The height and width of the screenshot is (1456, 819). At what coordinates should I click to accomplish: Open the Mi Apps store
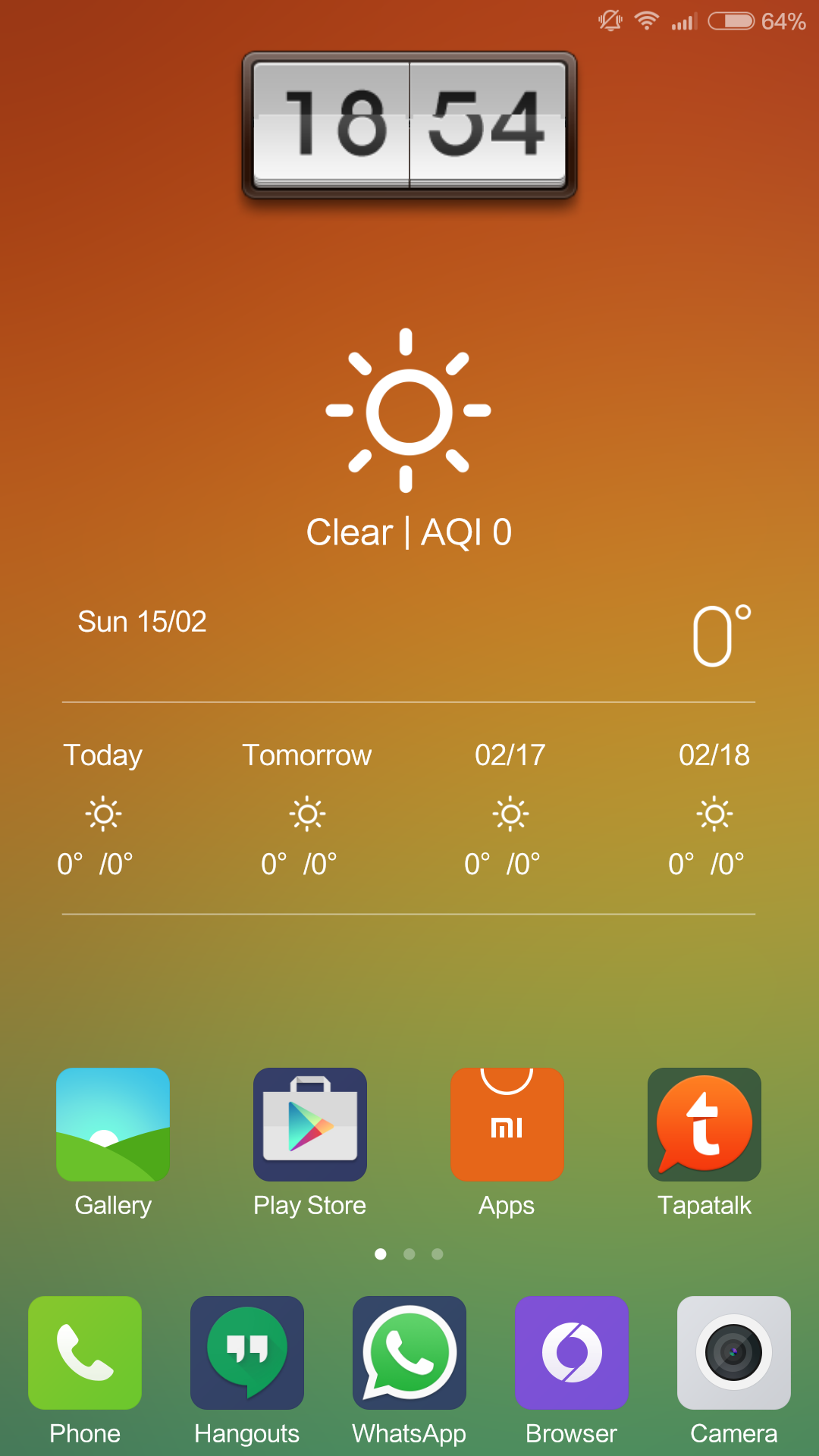[507, 1125]
